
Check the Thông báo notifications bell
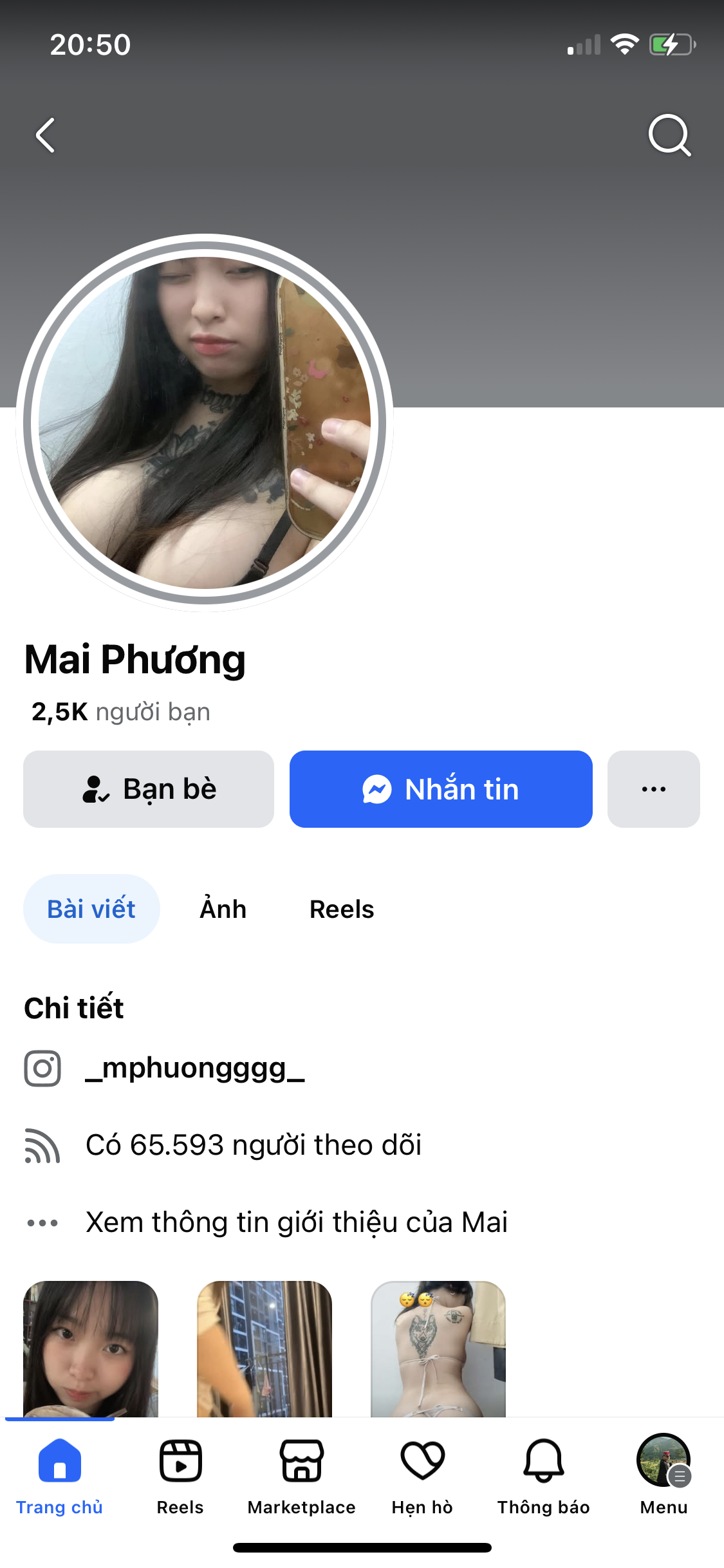pyautogui.click(x=543, y=1474)
